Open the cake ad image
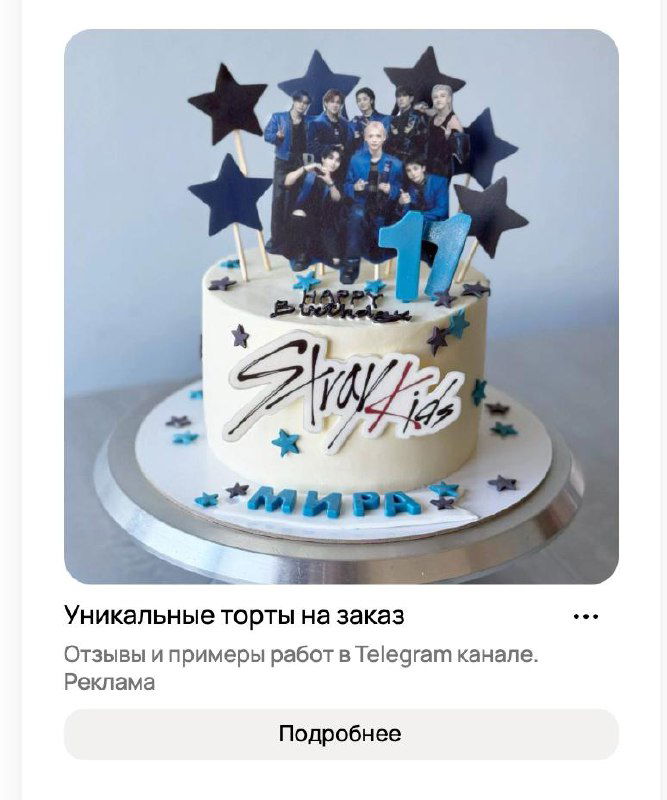Image resolution: width=667 pixels, height=800 pixels. click(x=341, y=306)
